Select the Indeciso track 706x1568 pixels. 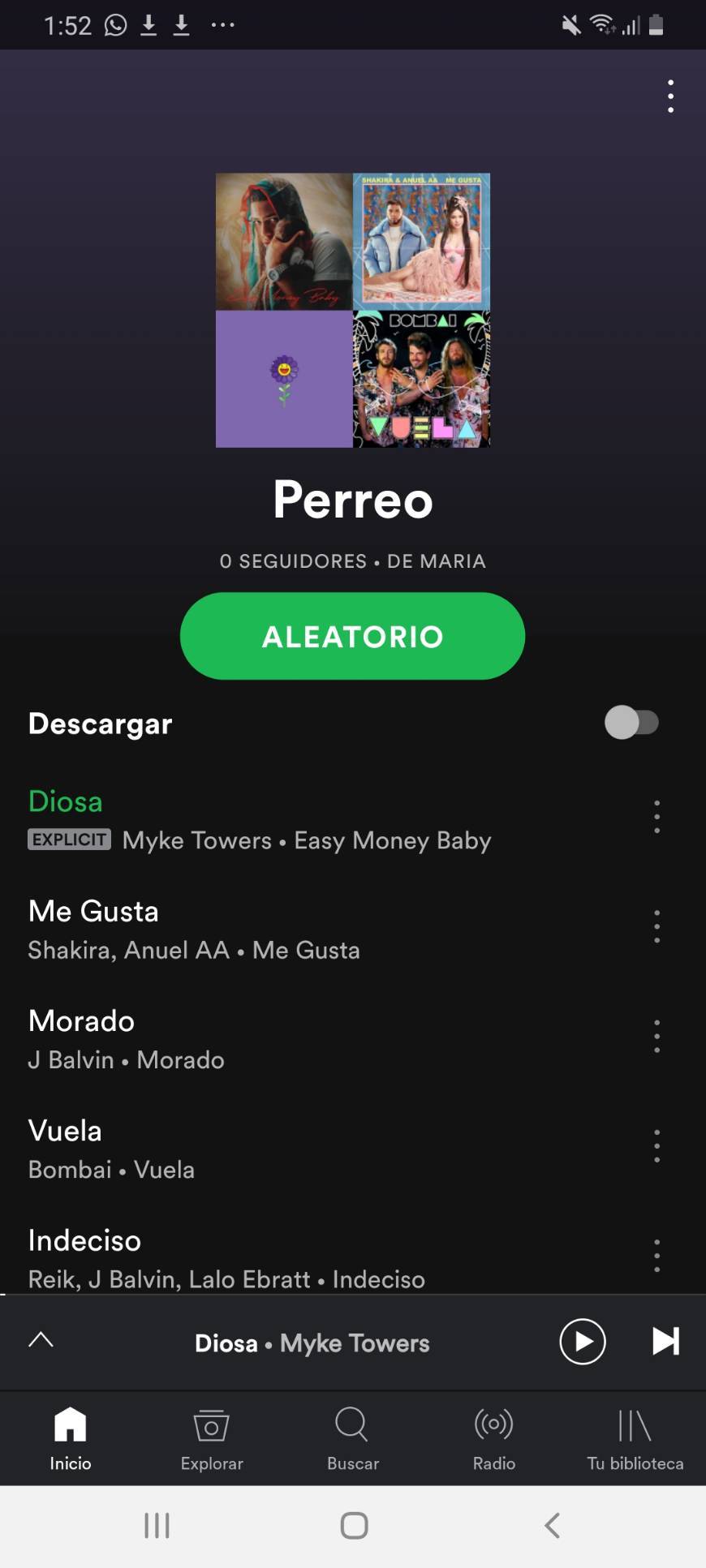coord(84,1239)
